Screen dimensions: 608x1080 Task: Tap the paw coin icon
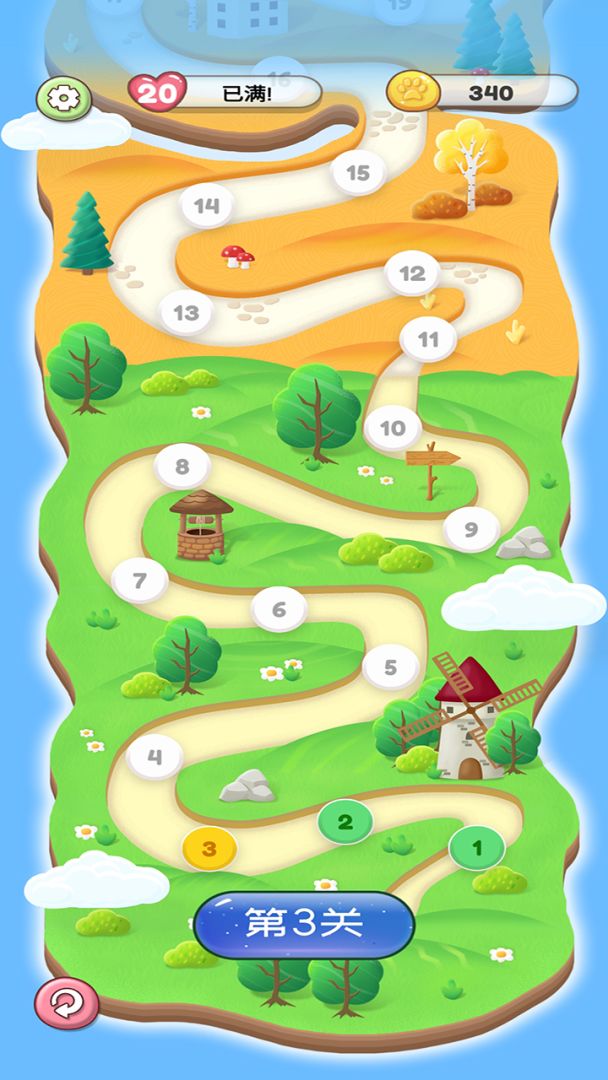(413, 93)
